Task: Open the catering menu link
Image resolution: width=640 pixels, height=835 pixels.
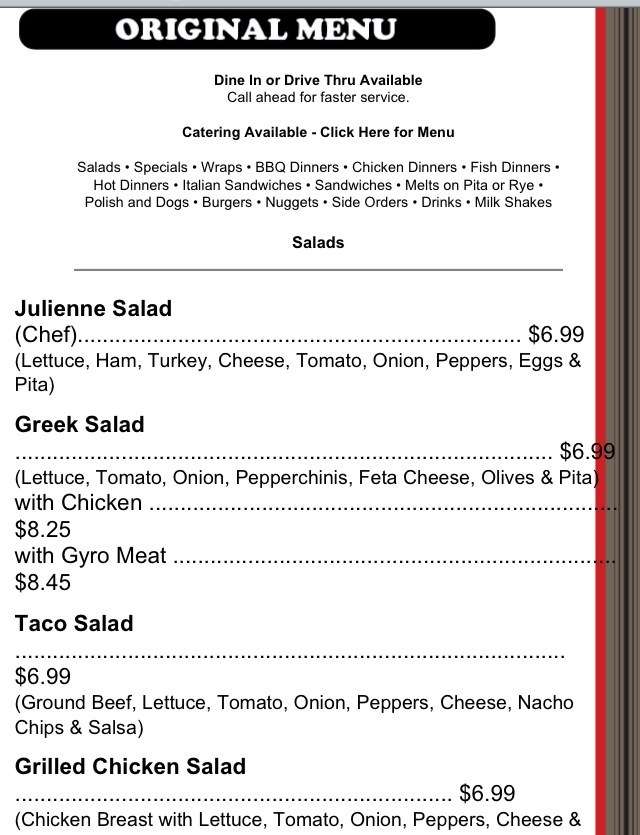Action: tap(318, 132)
